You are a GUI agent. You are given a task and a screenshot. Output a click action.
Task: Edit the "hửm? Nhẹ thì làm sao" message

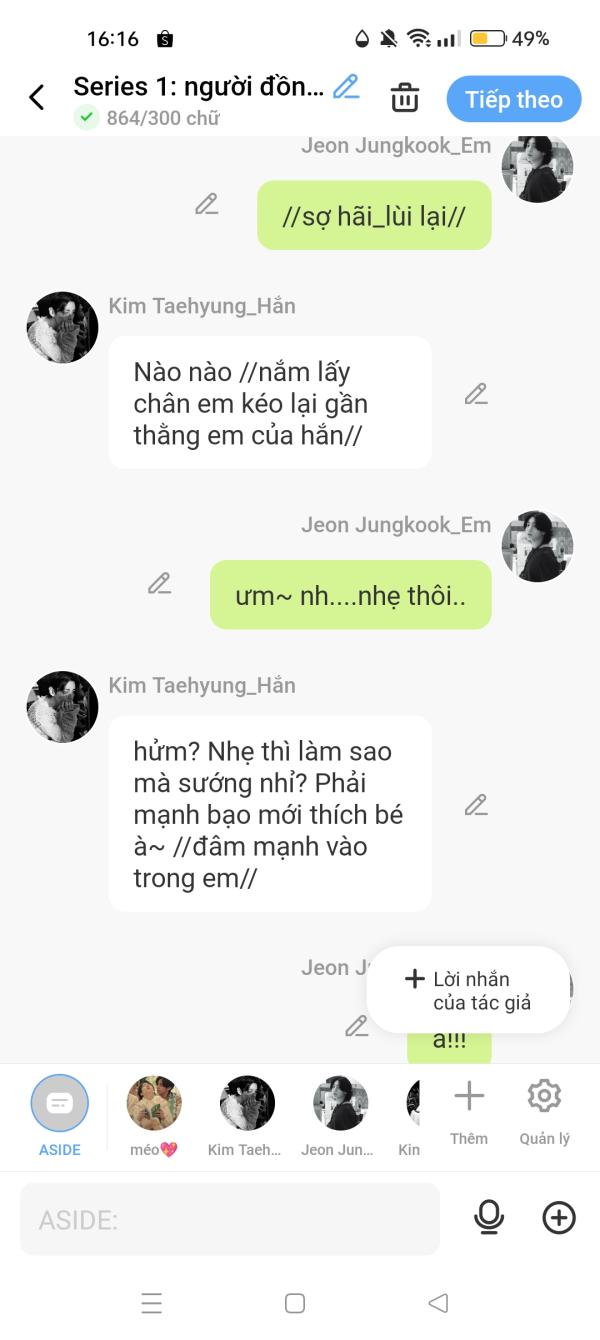[x=476, y=805]
